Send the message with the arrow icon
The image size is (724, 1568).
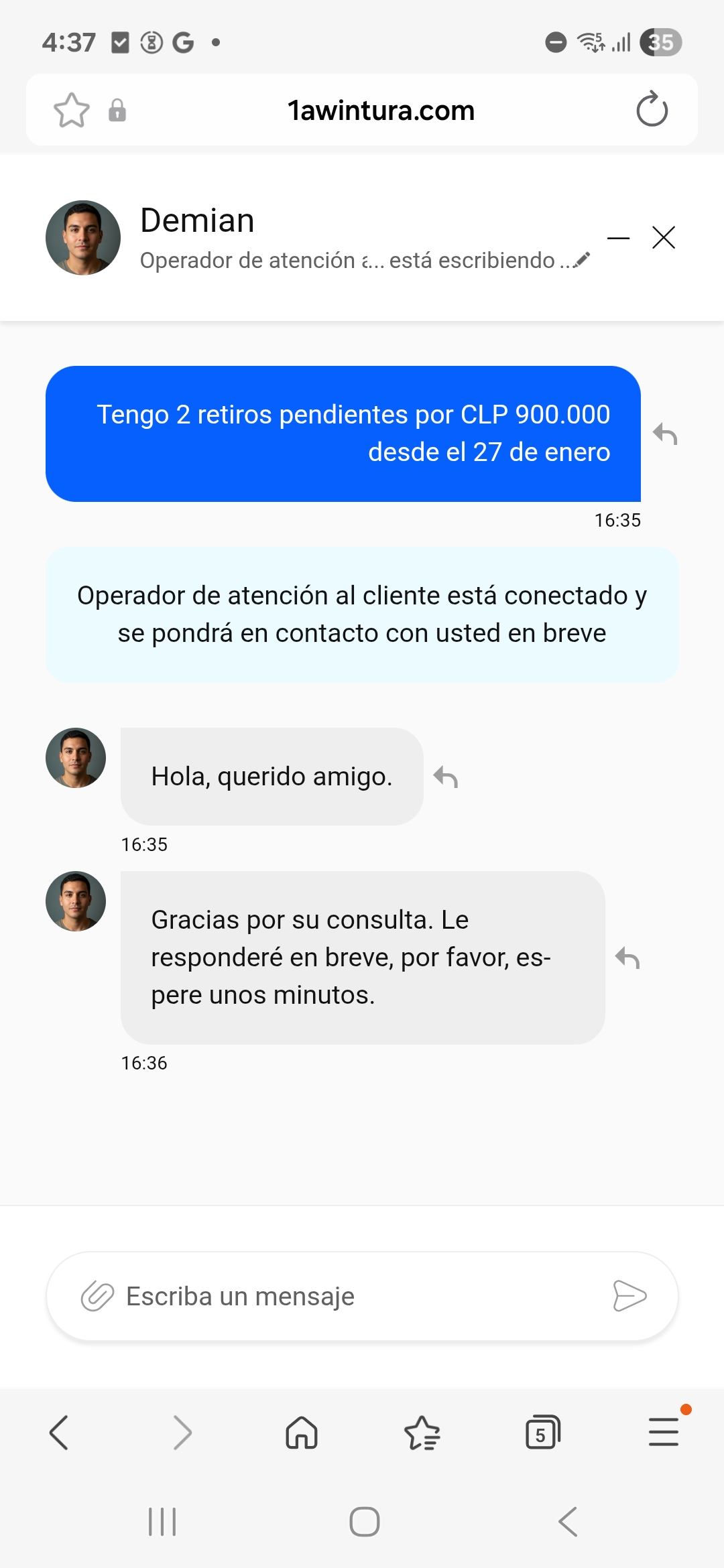tap(629, 1296)
